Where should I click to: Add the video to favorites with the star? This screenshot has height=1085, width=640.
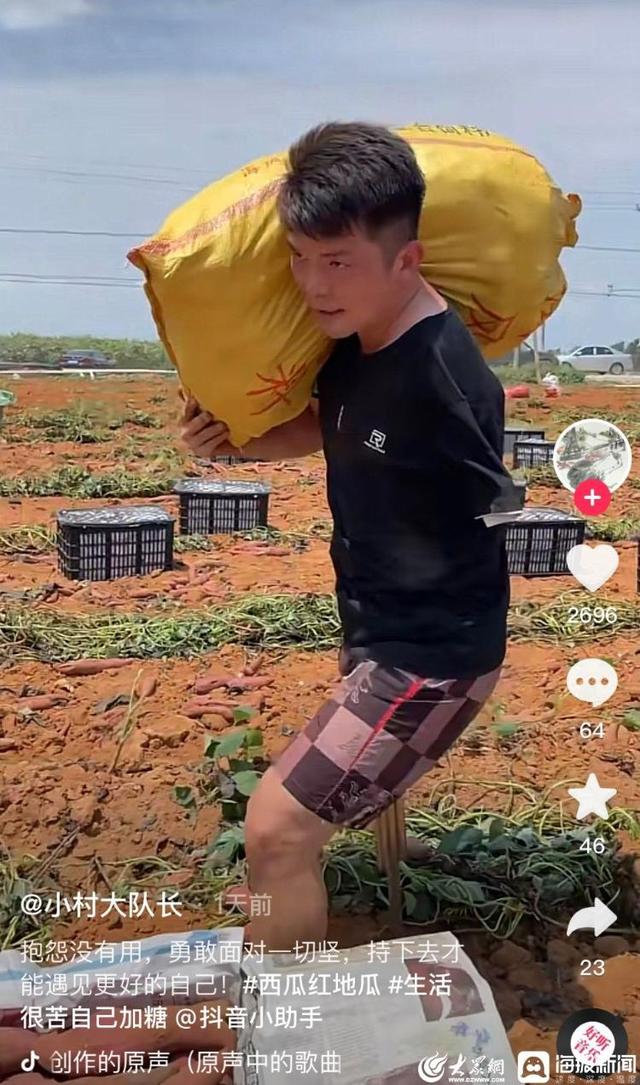click(592, 797)
